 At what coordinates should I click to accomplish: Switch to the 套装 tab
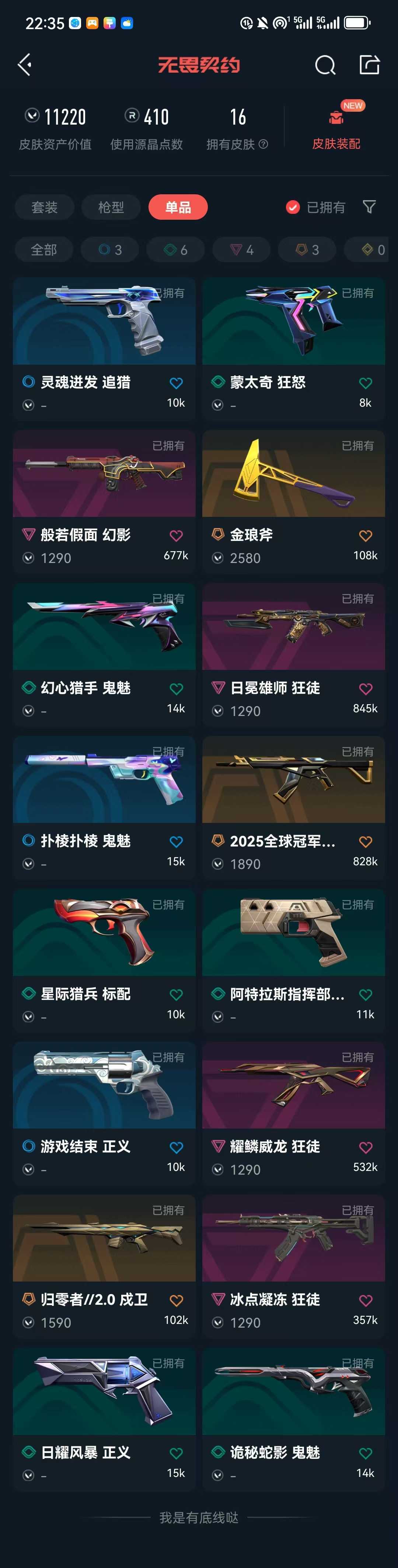click(45, 208)
